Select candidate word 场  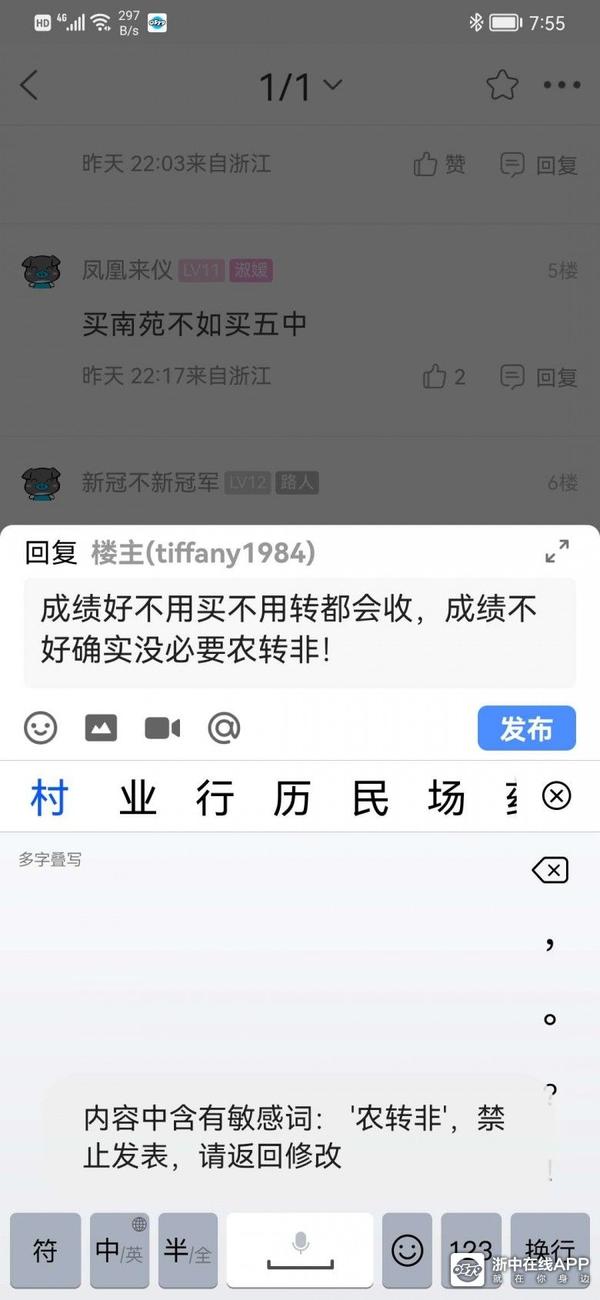[446, 798]
